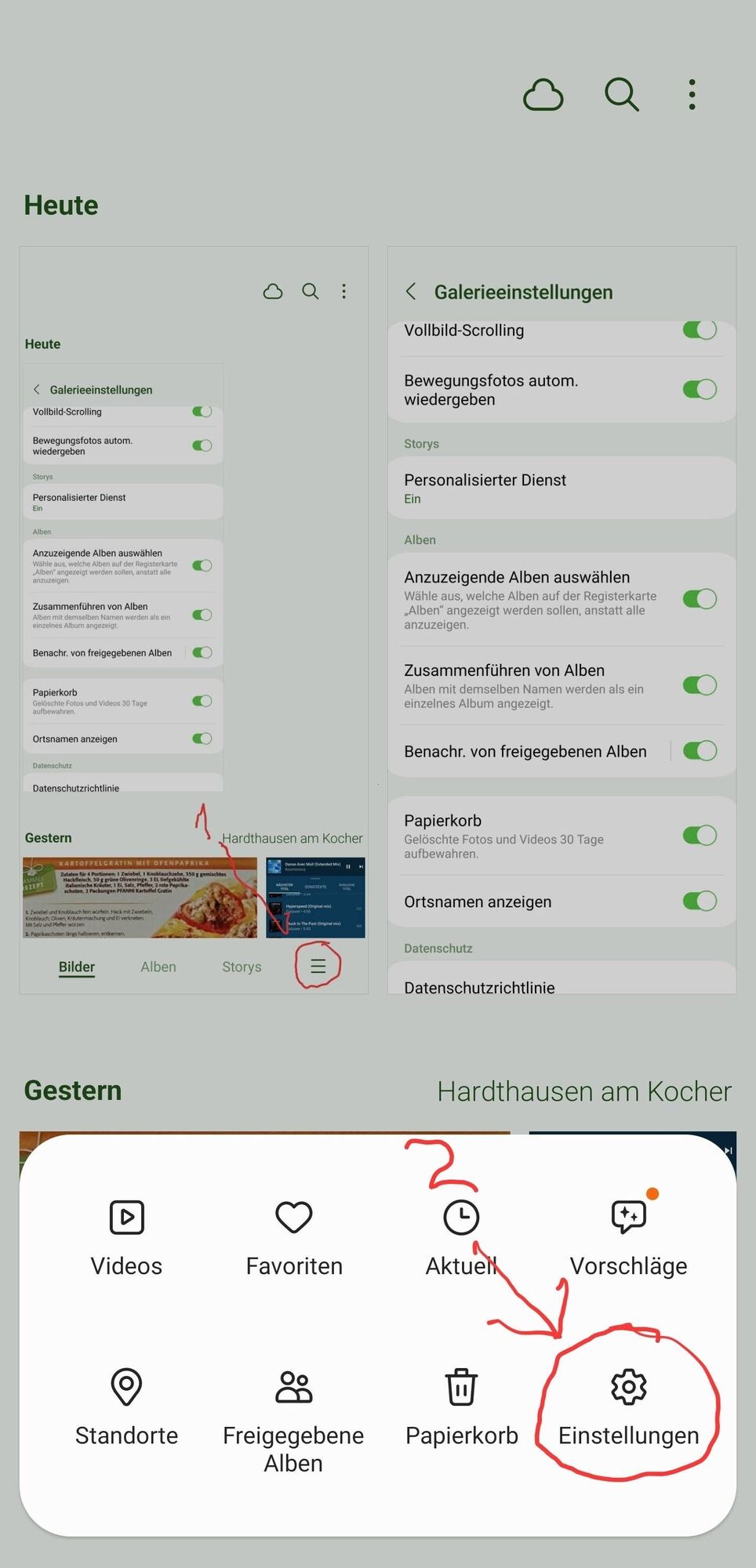Viewport: 756px width, 1568px height.
Task: Search the gallery with the magnifier icon
Action: pos(621,95)
